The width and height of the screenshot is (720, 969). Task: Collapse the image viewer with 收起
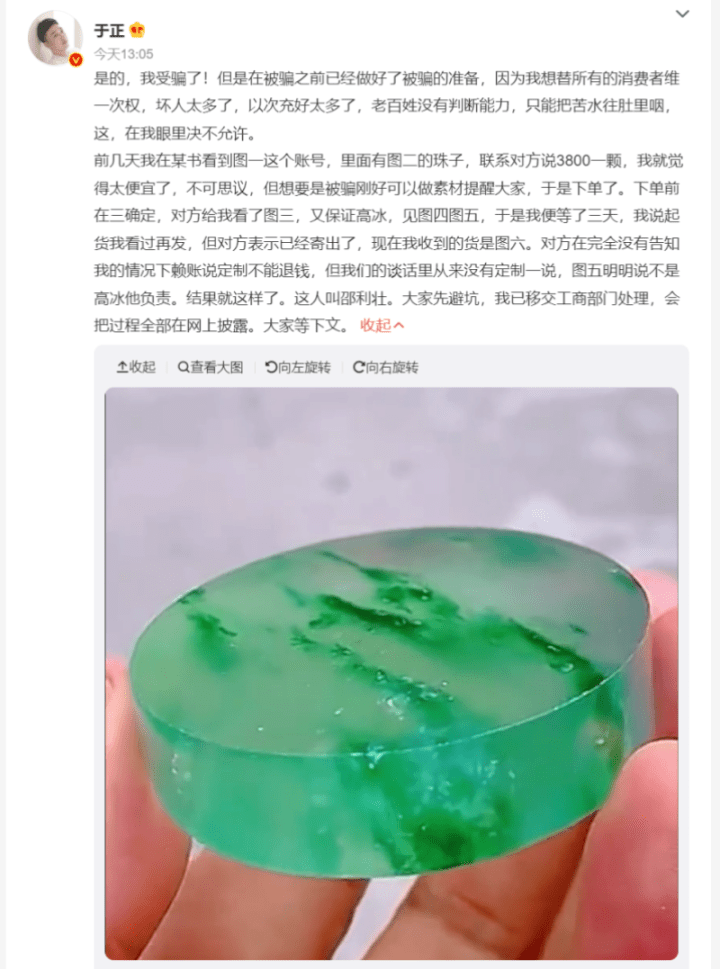point(136,367)
